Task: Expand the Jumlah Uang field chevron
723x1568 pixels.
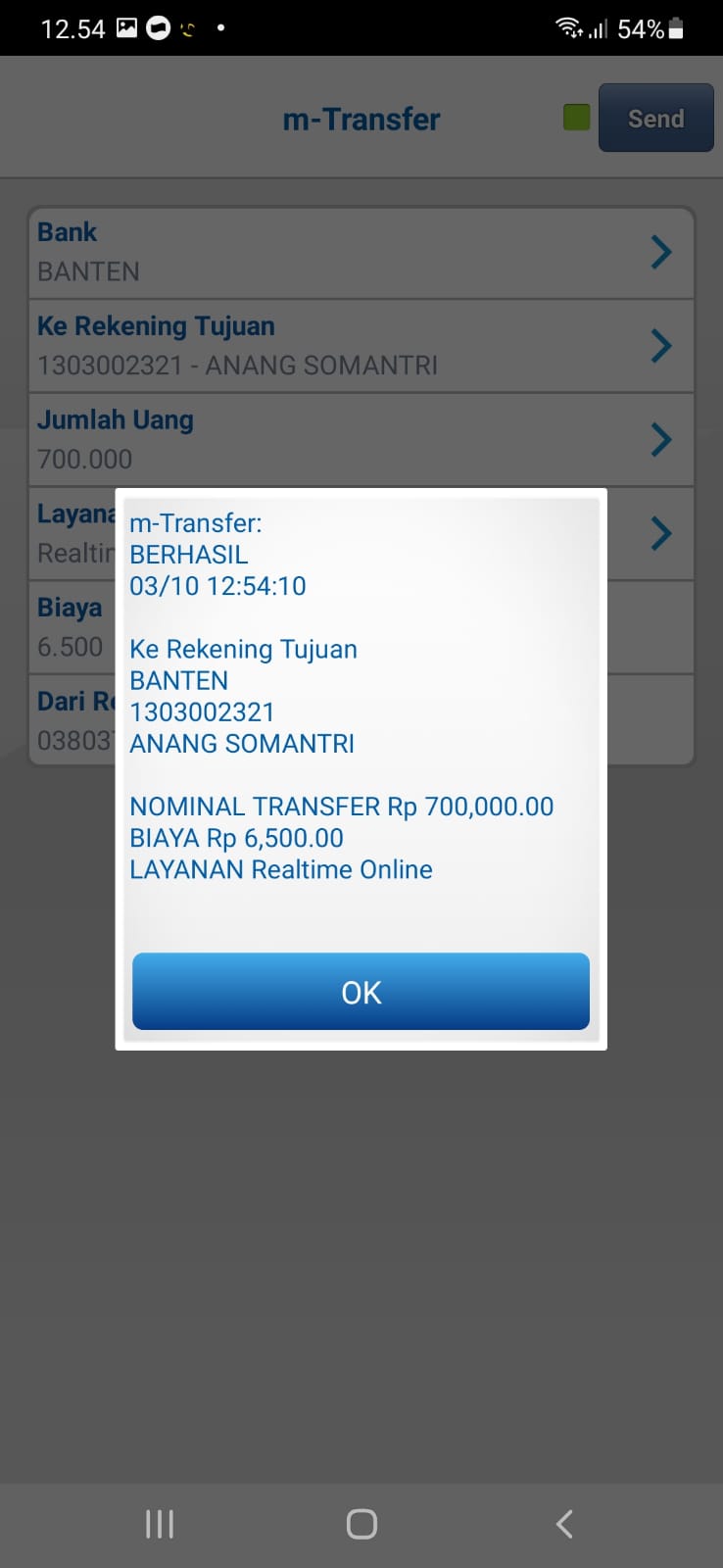Action: click(661, 439)
